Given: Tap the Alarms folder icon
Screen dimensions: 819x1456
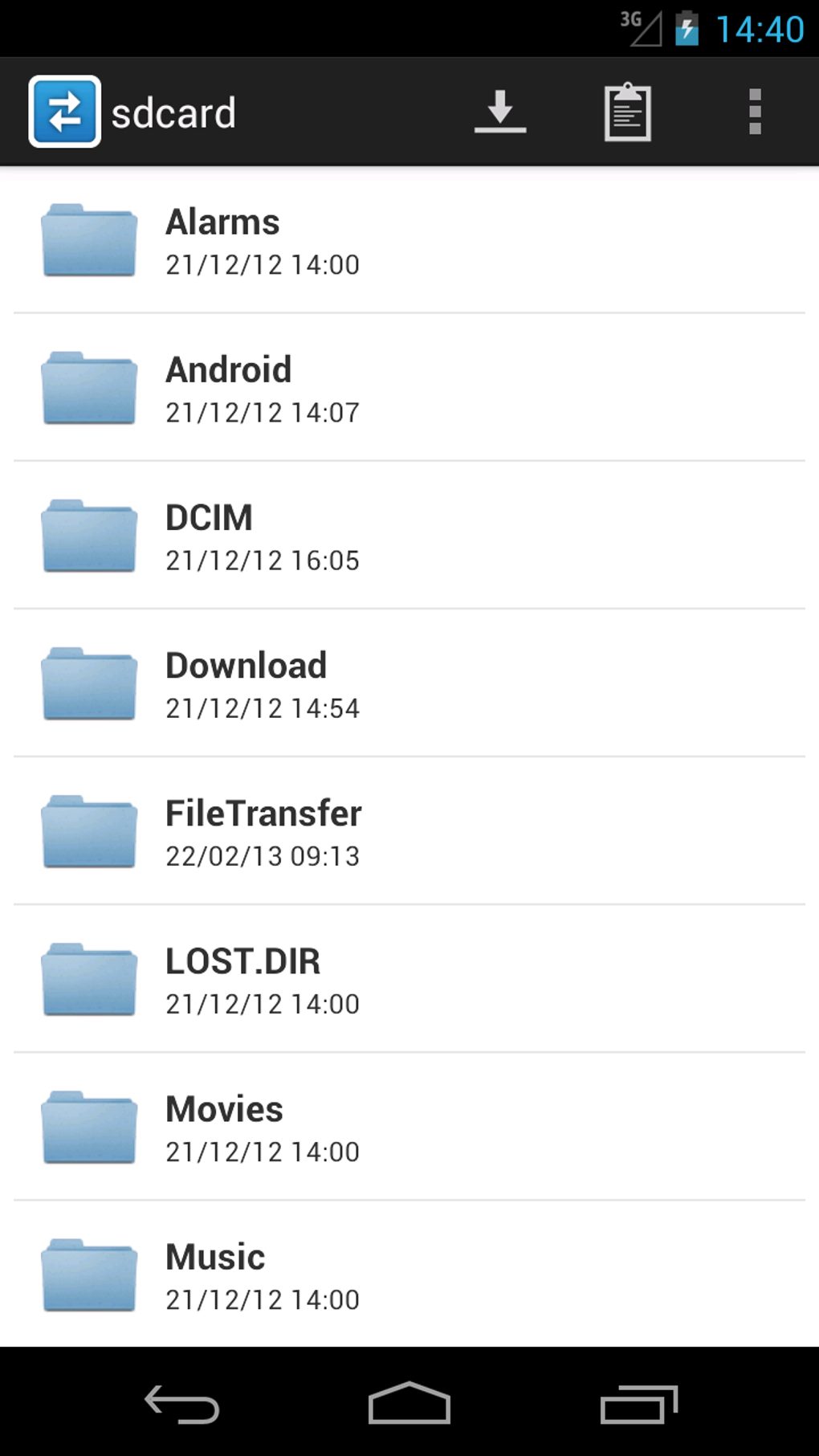Looking at the screenshot, I should [88, 239].
